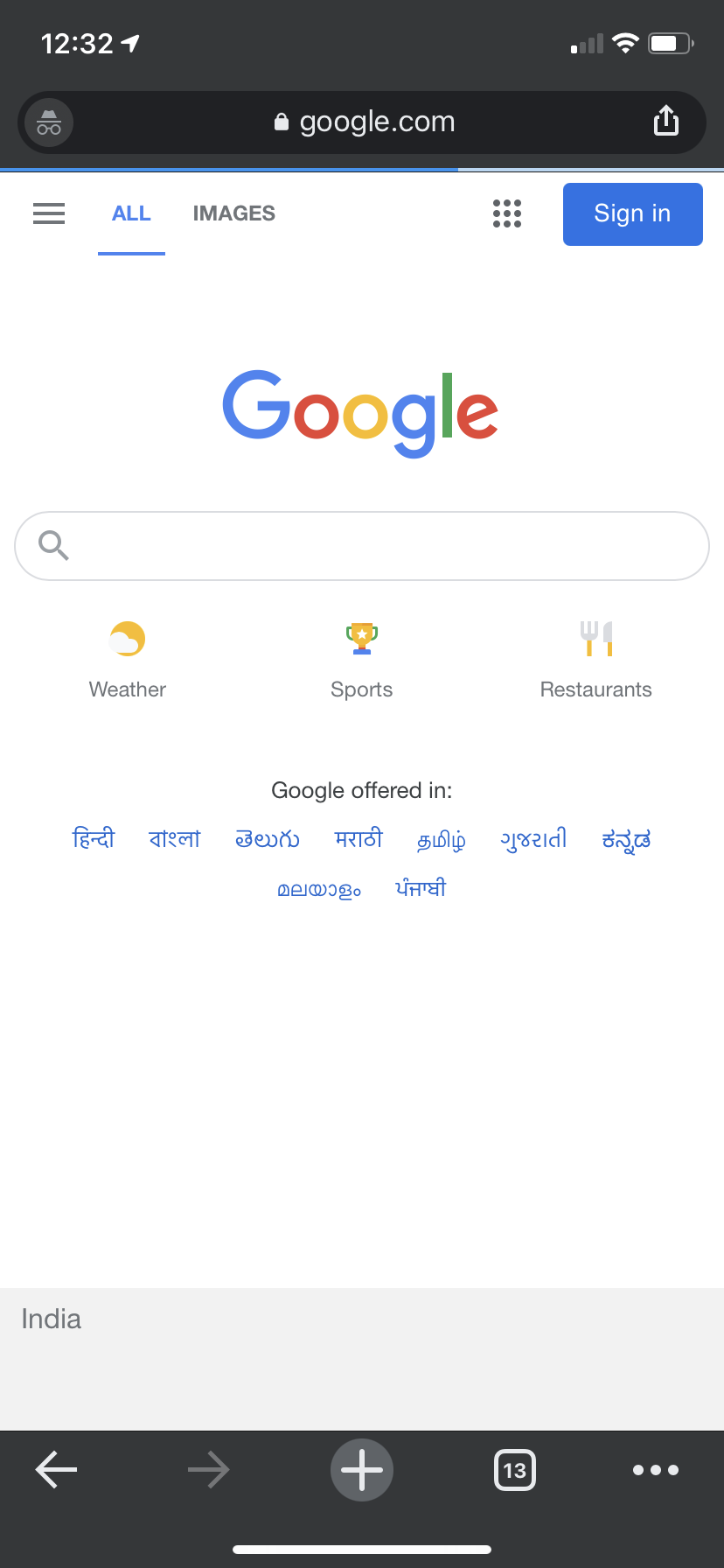Open the Weather shortcut

(x=128, y=661)
